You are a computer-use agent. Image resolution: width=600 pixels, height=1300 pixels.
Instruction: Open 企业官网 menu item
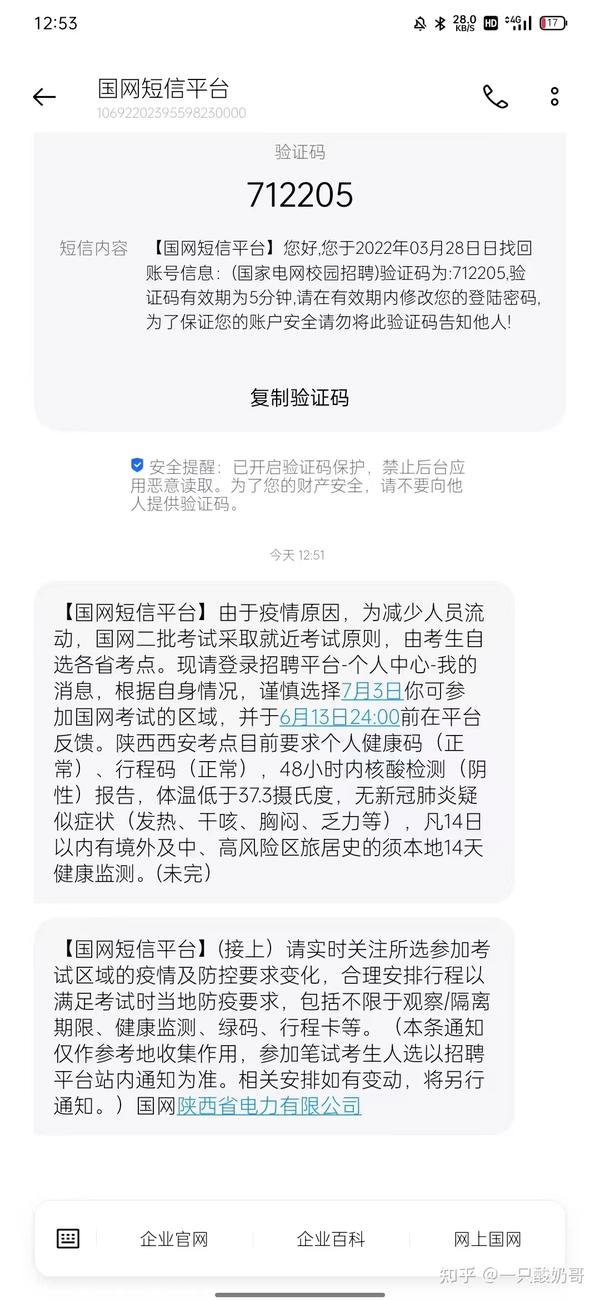pyautogui.click(x=174, y=1239)
